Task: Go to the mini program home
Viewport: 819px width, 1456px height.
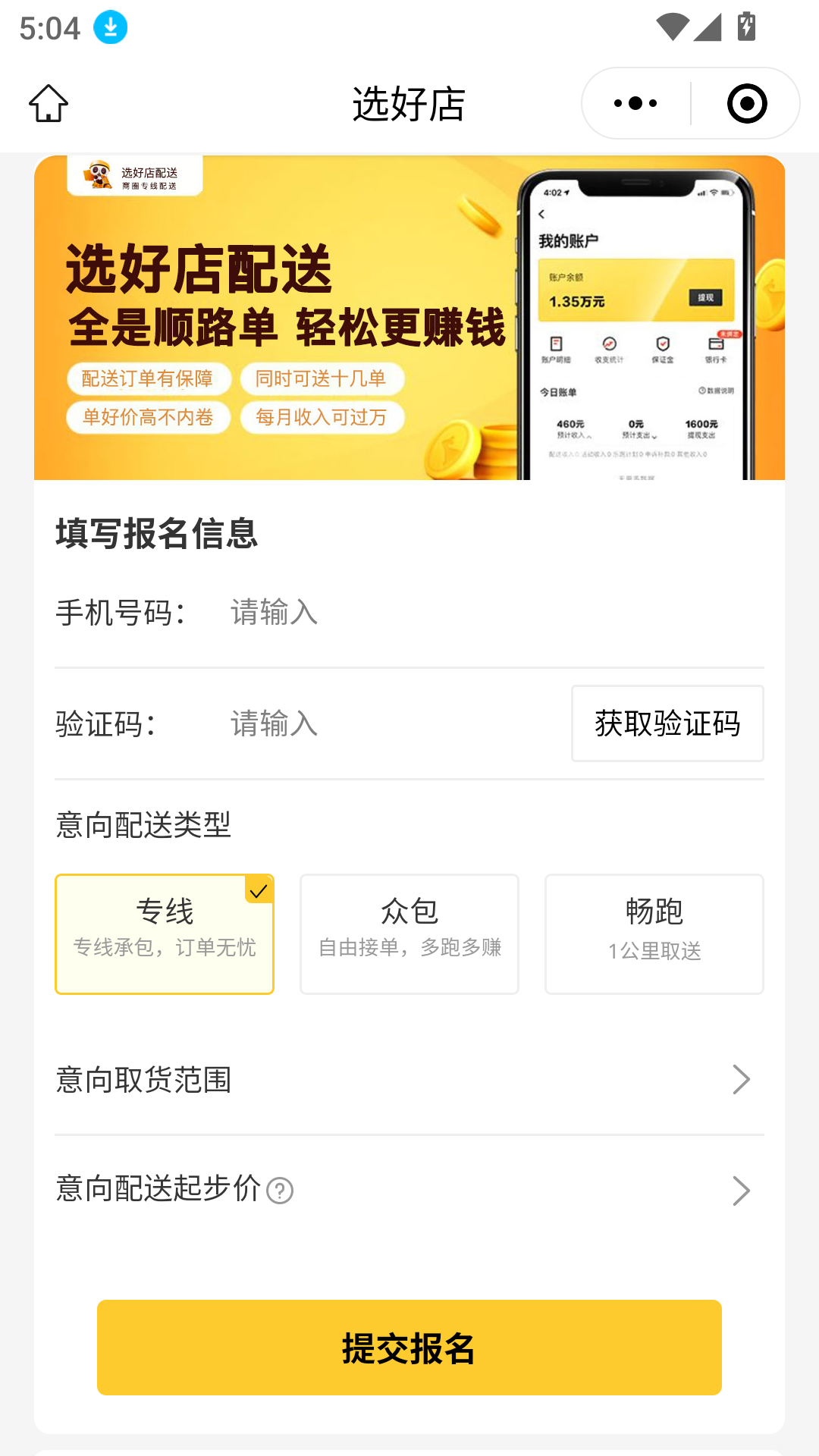Action: tap(49, 103)
